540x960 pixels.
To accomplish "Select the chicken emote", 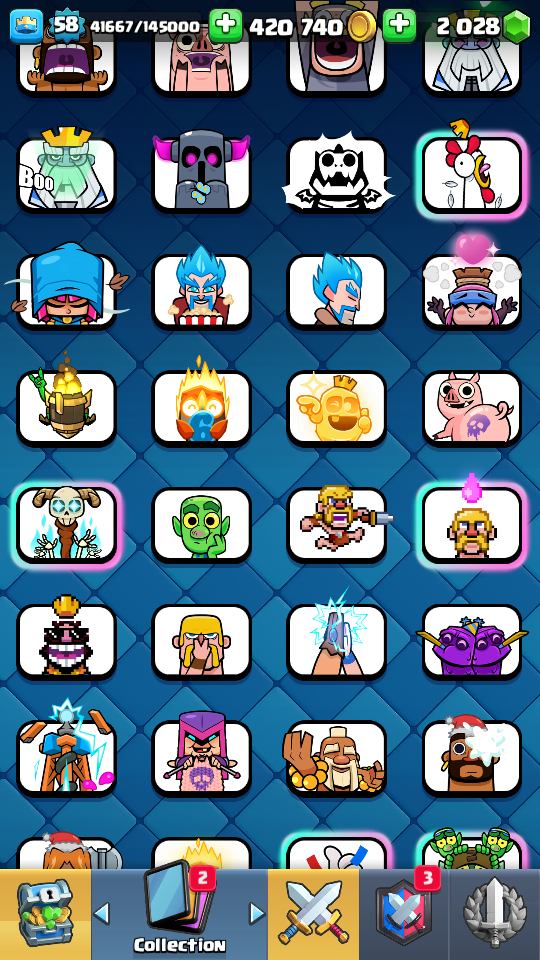I will click(x=471, y=174).
